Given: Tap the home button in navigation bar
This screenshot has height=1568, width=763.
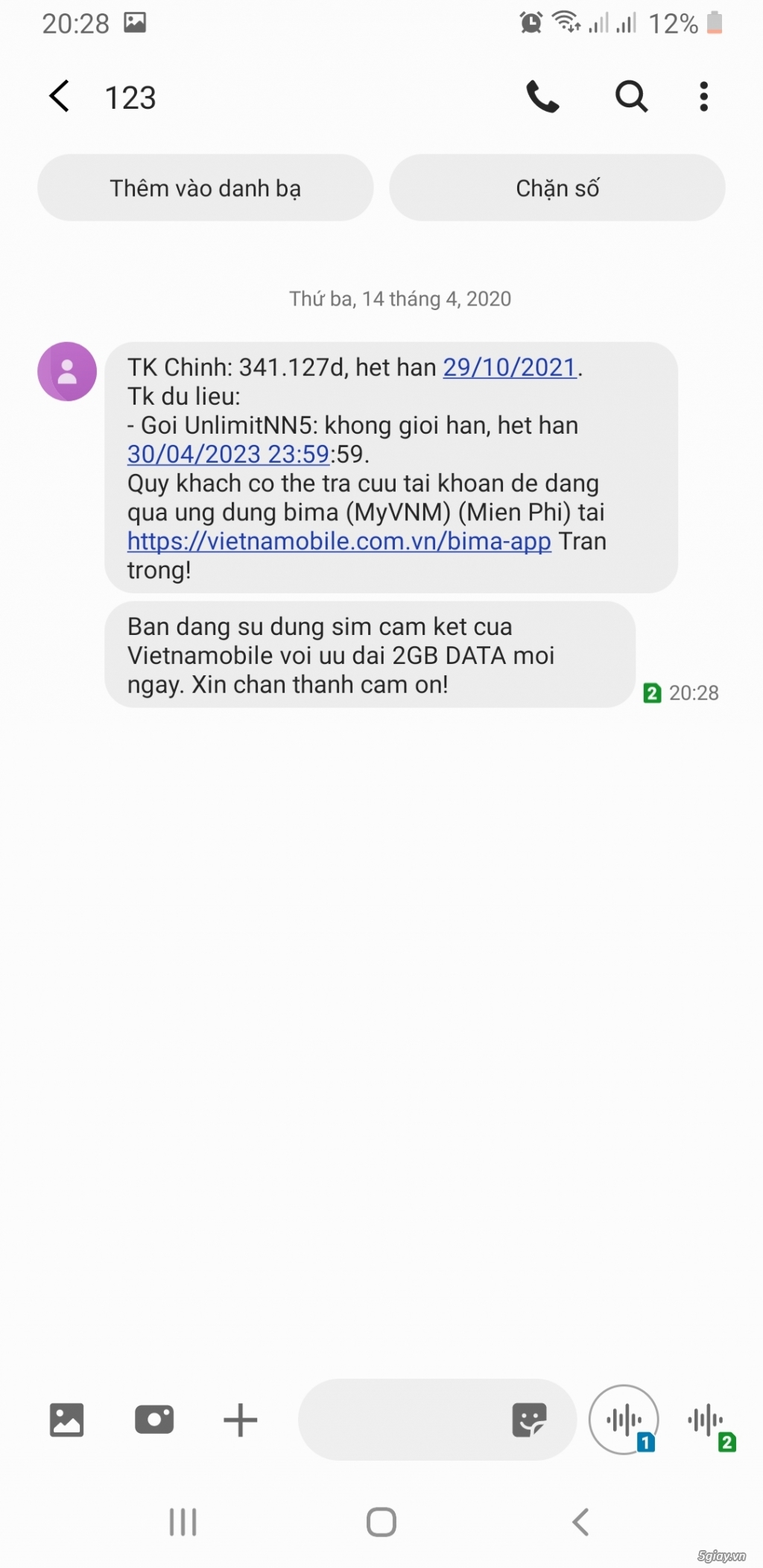Looking at the screenshot, I should tap(381, 1523).
